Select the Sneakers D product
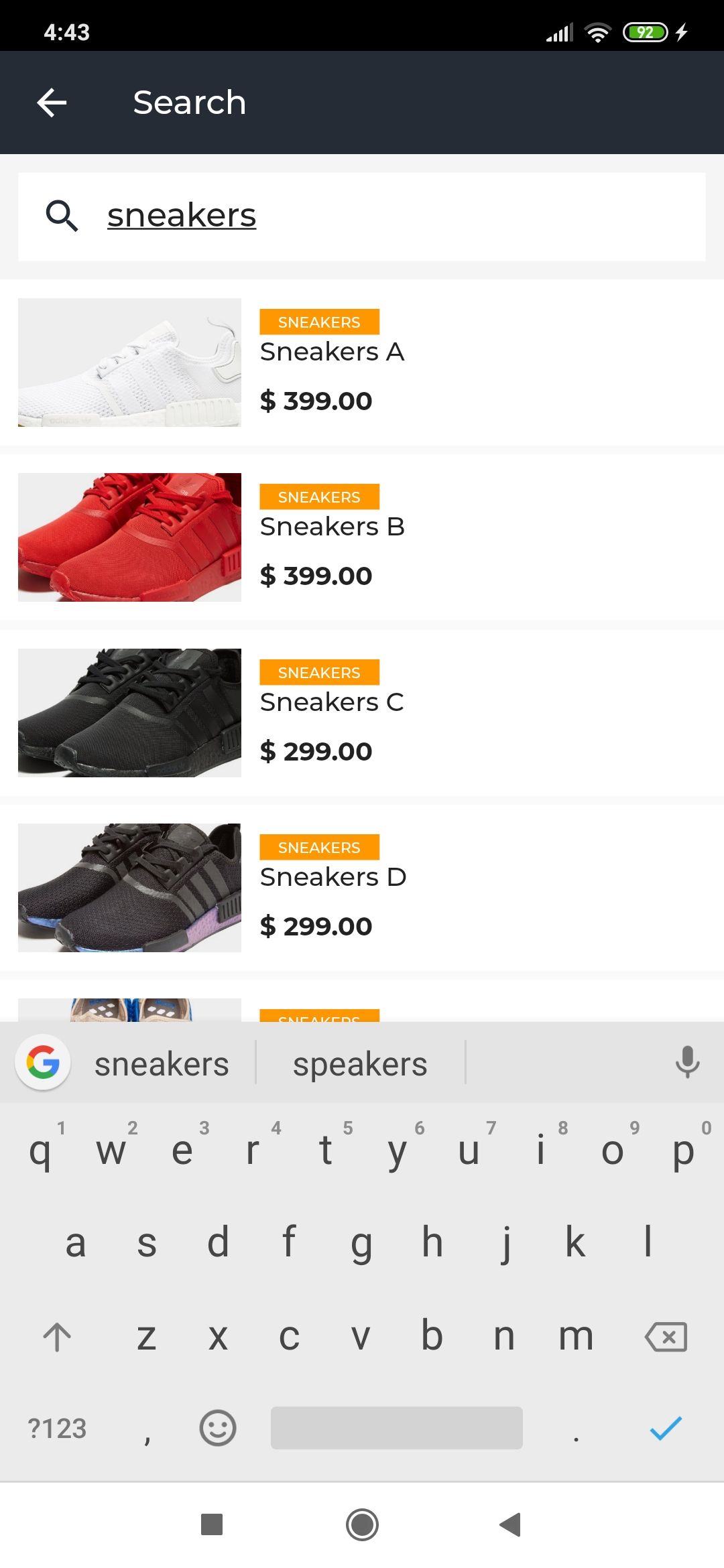This screenshot has height=1568, width=724. [362, 887]
